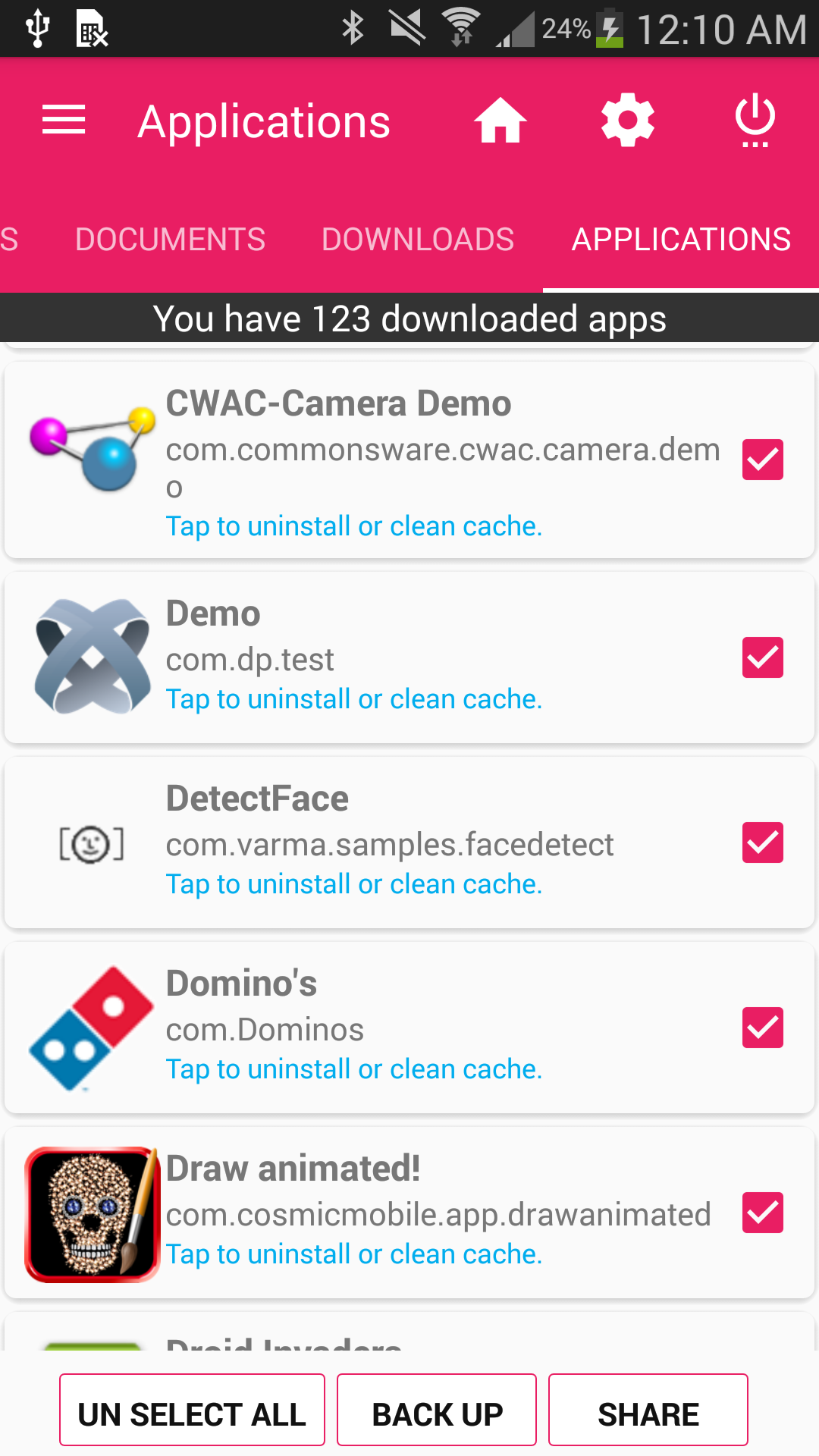
Task: Tap the UN SELECT ALL button
Action: [x=191, y=1410]
